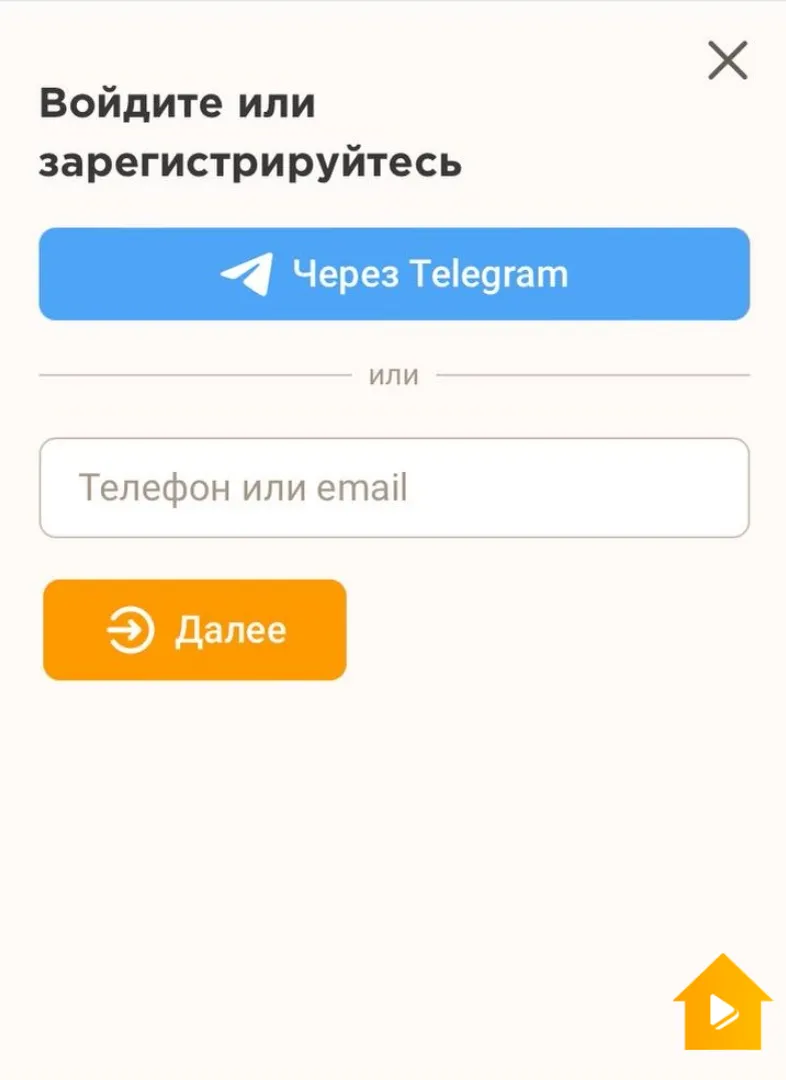Image resolution: width=786 pixels, height=1080 pixels.
Task: Close the login dialog
Action: coord(727,61)
